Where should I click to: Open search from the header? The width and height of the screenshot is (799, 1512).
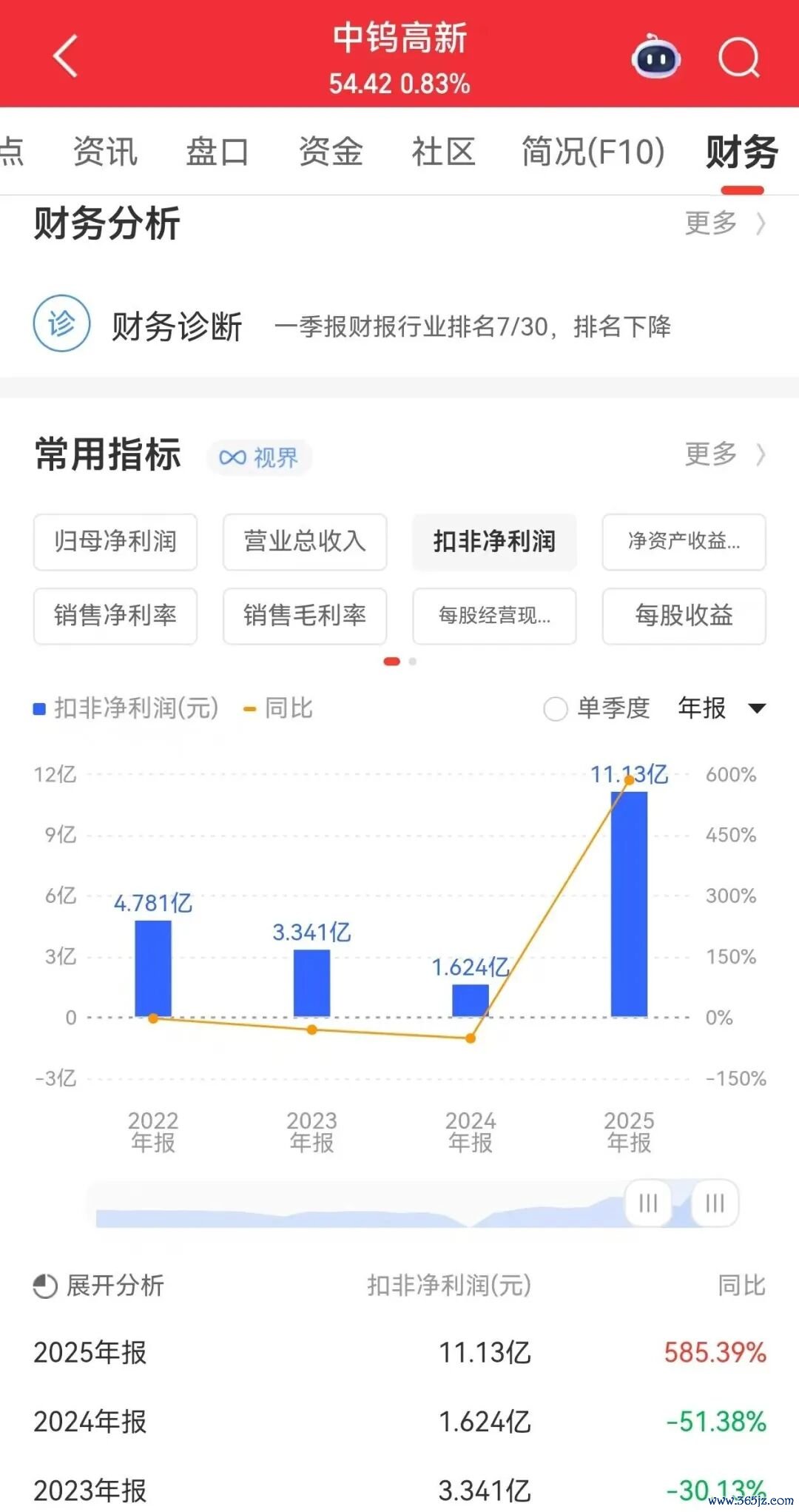tap(739, 57)
